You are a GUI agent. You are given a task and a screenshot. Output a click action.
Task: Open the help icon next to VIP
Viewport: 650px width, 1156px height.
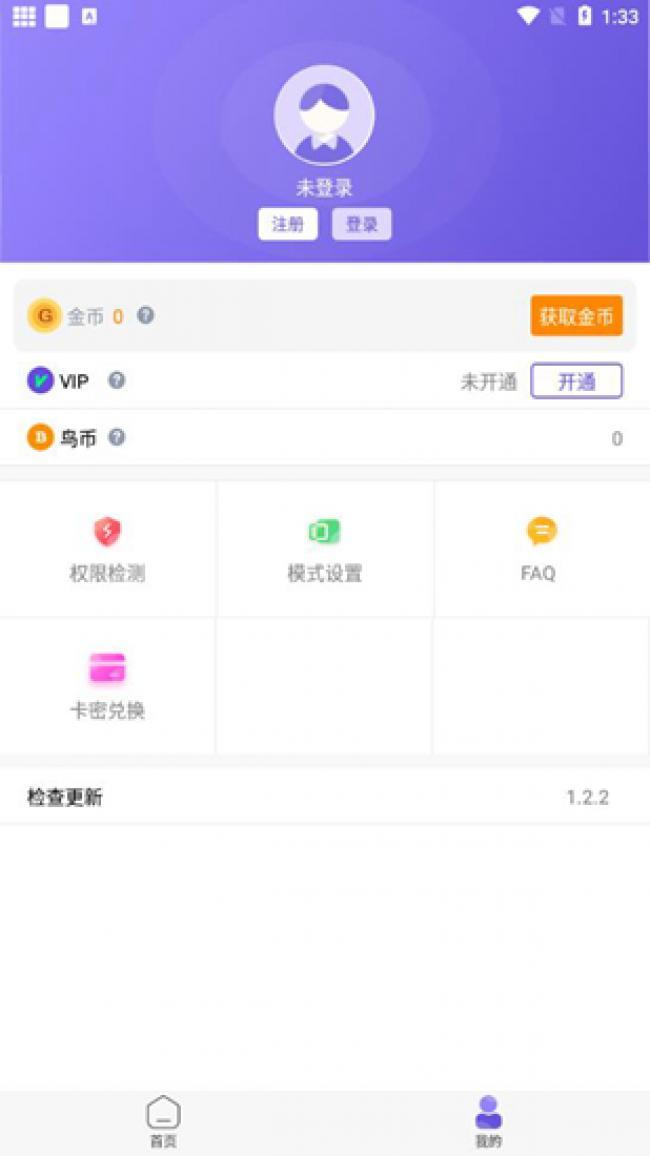point(117,380)
